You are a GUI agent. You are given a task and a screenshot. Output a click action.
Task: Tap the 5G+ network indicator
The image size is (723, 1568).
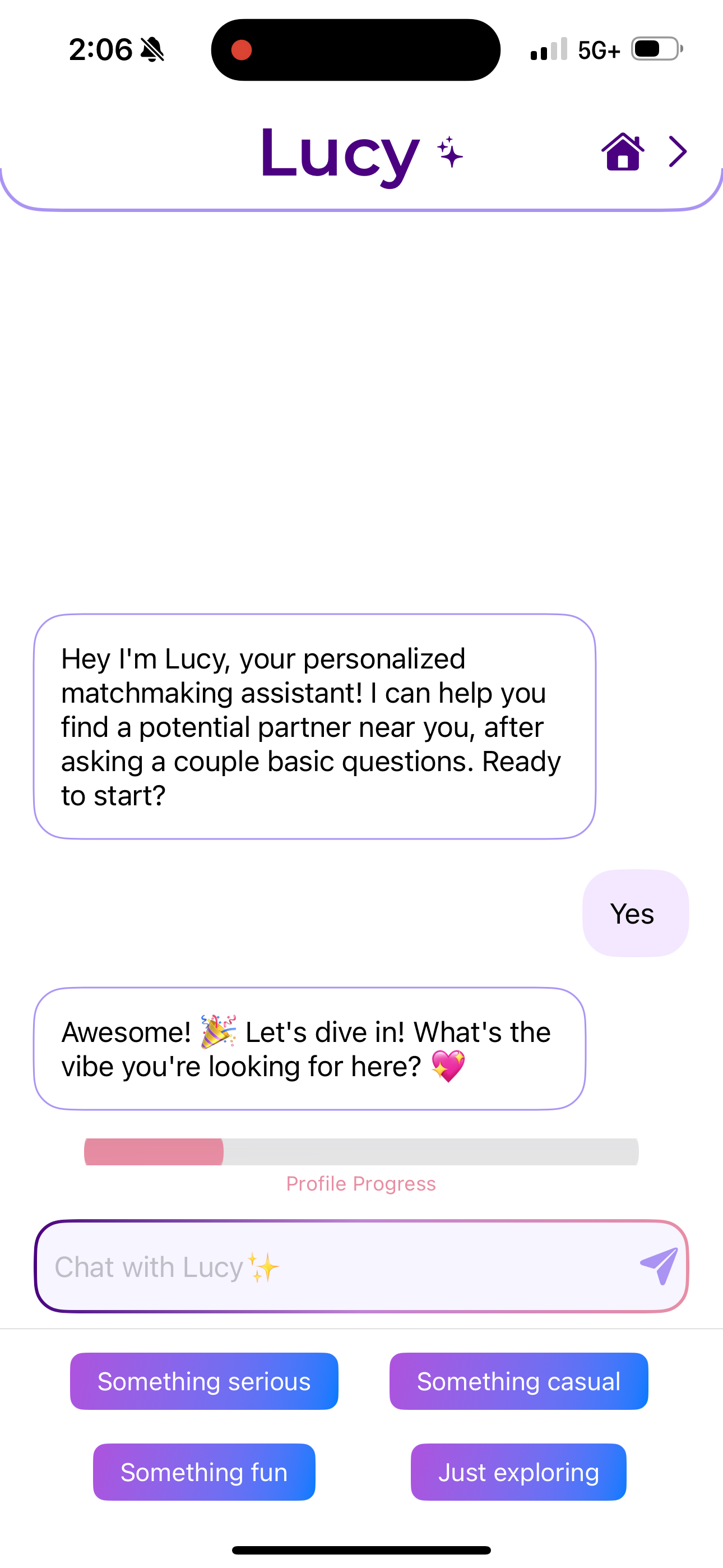[599, 50]
